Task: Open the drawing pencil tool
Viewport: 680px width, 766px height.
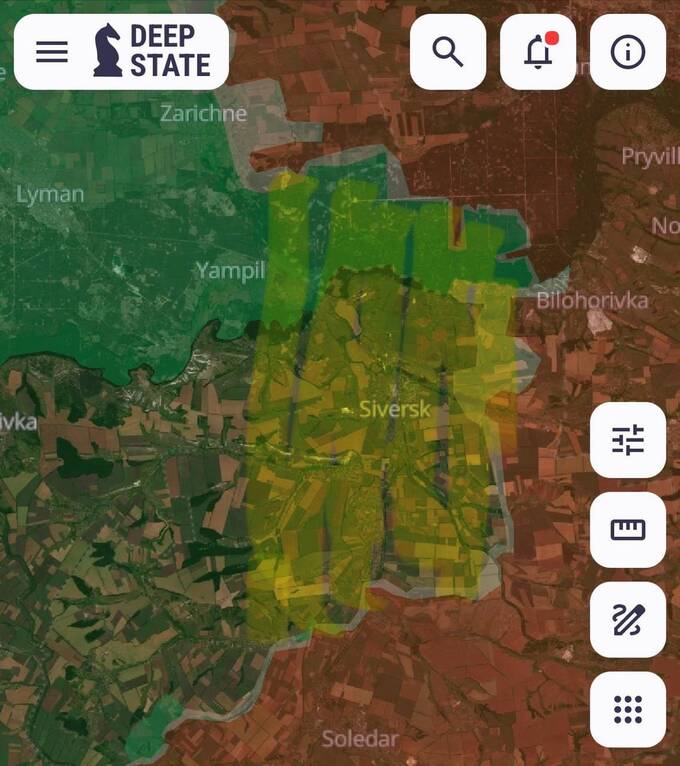Action: [x=628, y=620]
